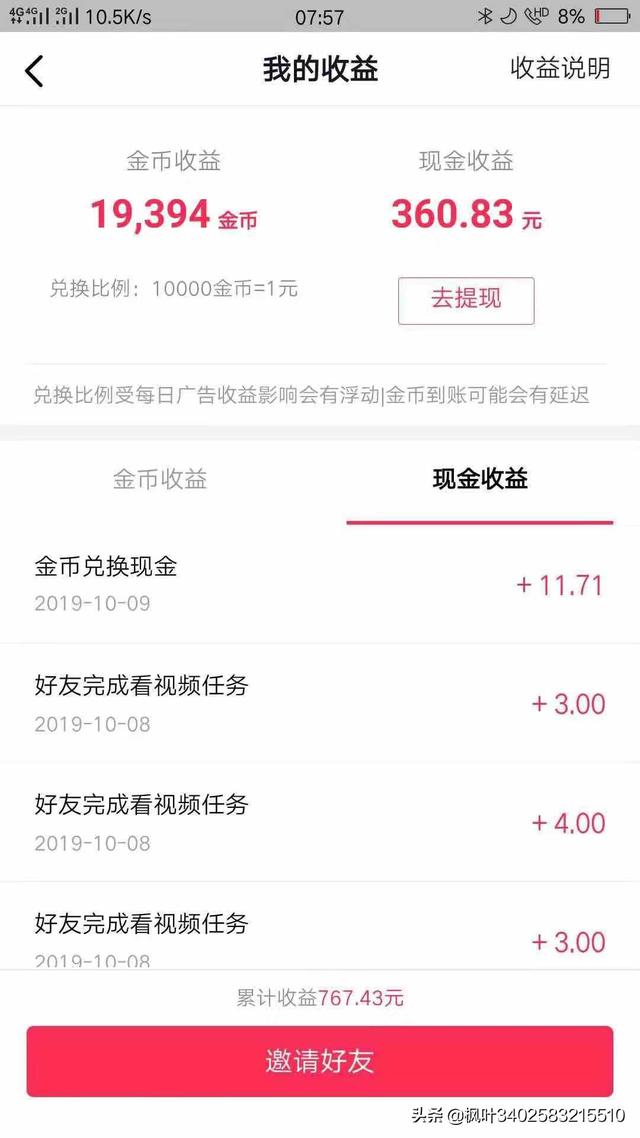
Task: Tap the 去提现 withdraw button
Action: (466, 299)
